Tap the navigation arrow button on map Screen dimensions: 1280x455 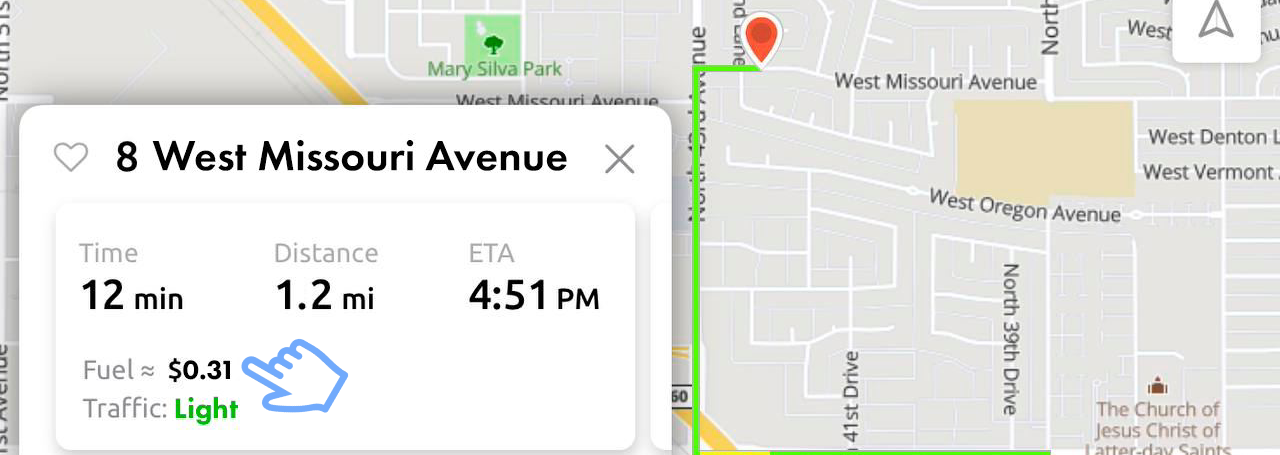[1216, 24]
